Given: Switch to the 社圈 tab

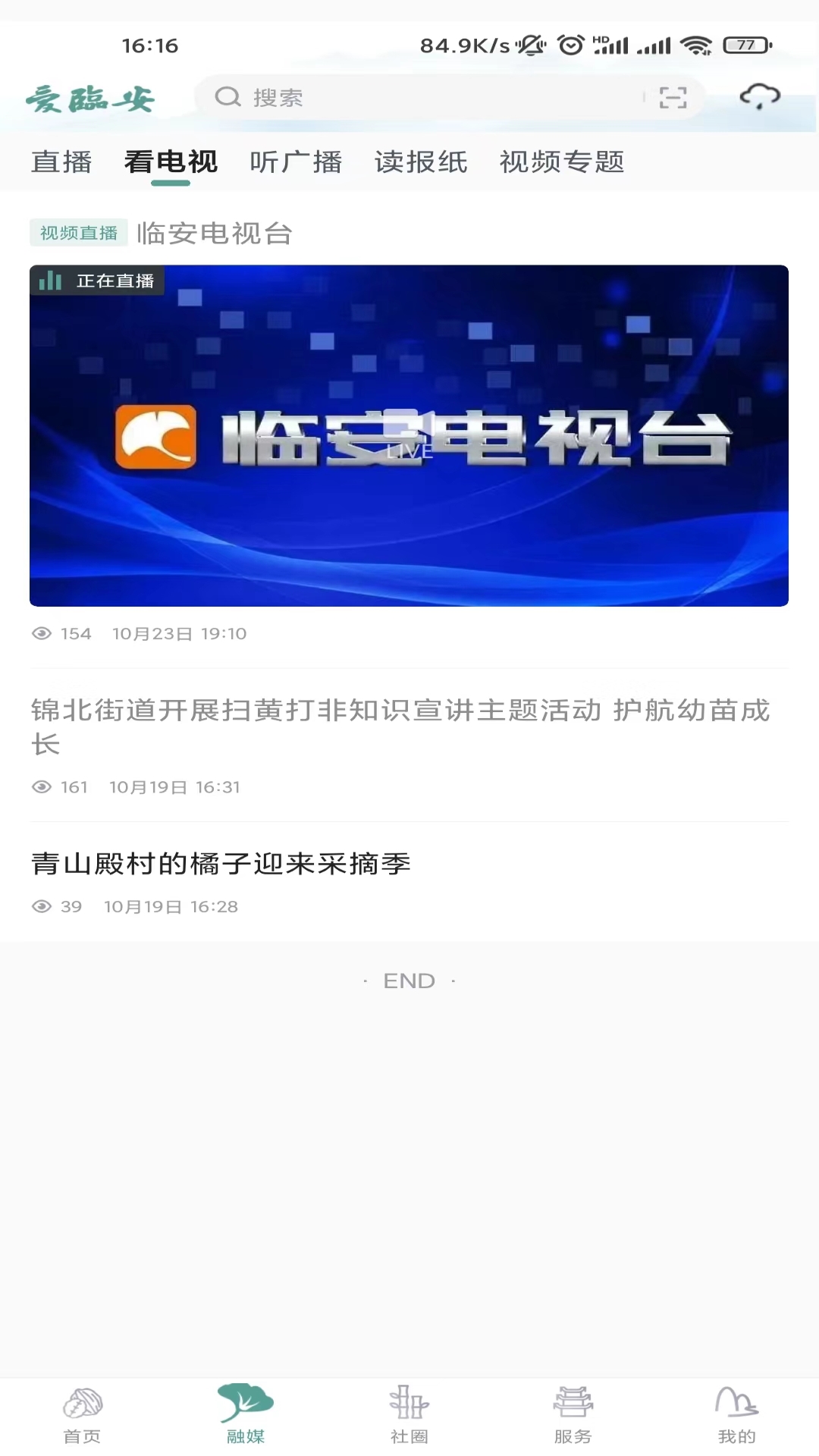Looking at the screenshot, I should (409, 1415).
